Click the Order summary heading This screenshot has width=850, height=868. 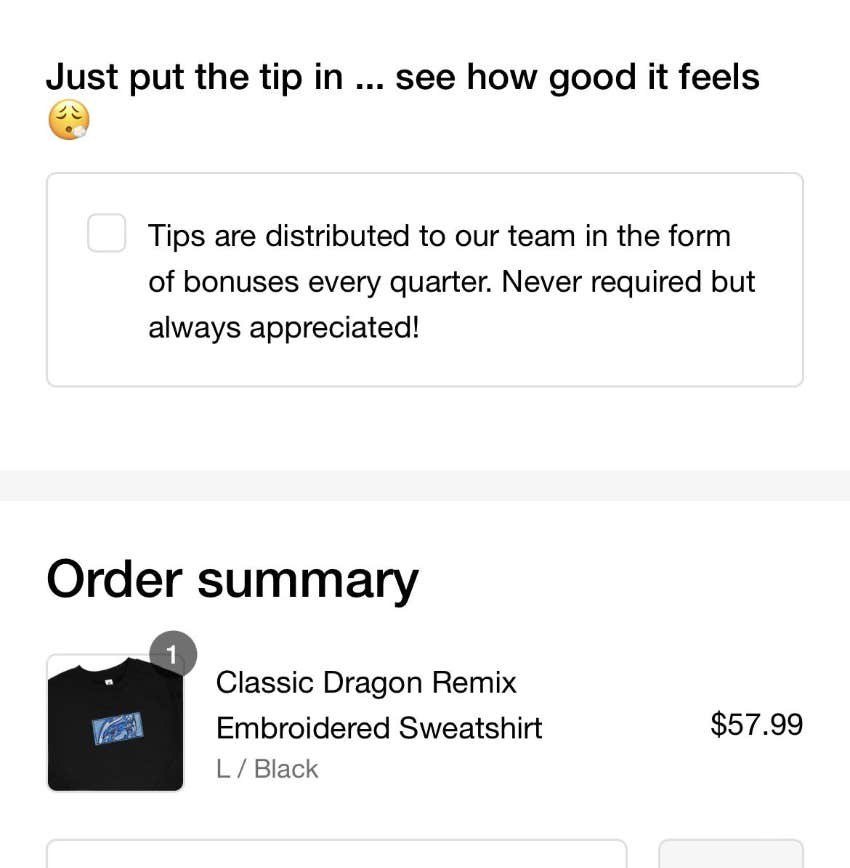(x=232, y=578)
